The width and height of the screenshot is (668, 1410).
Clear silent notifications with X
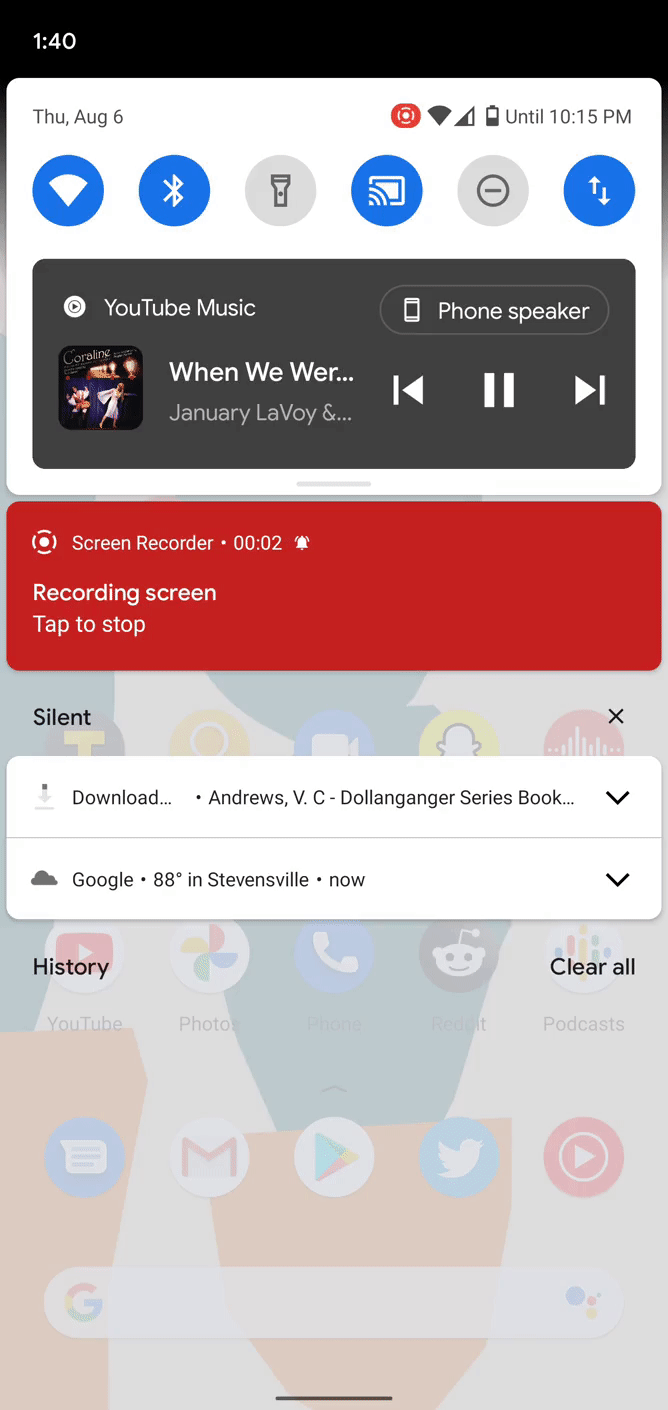pyautogui.click(x=616, y=716)
